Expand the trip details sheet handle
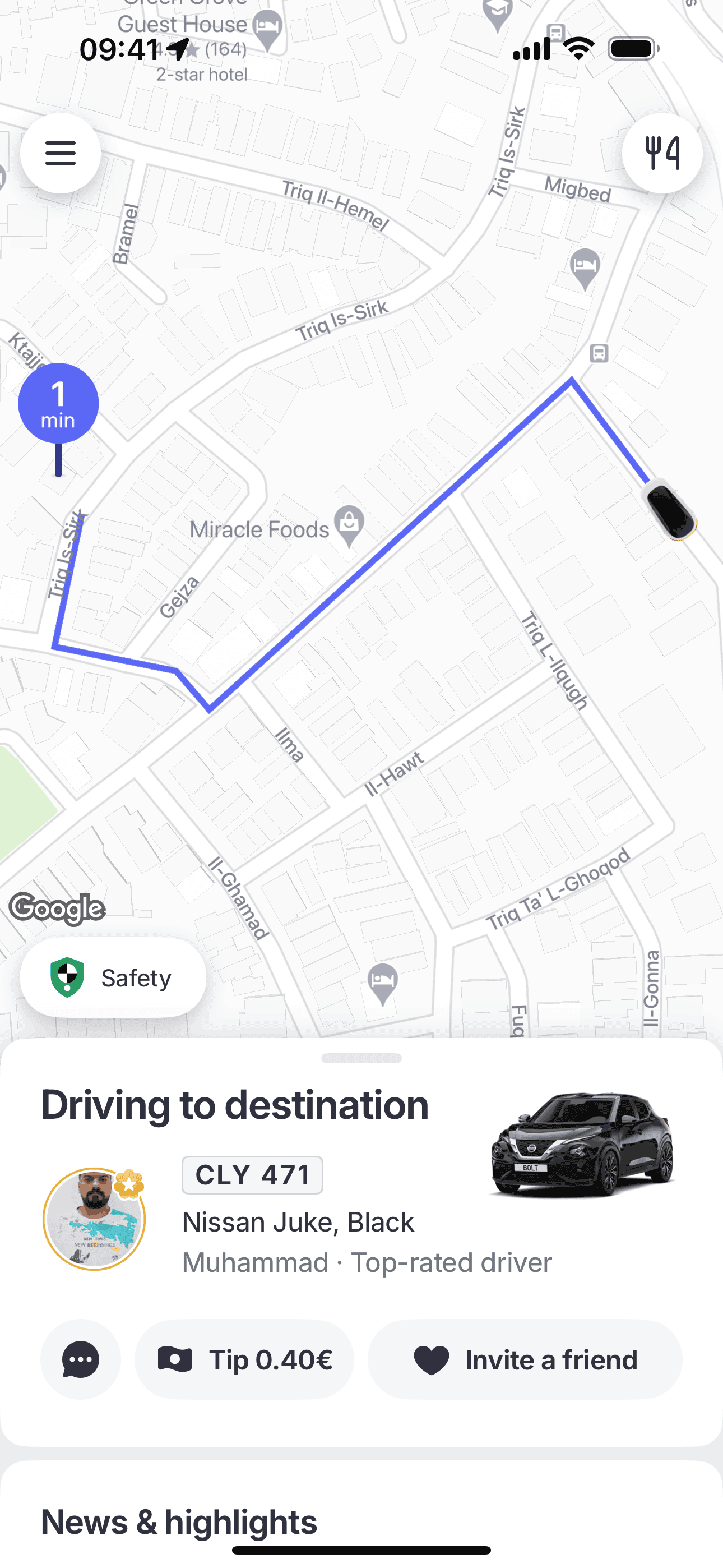This screenshot has height=1568, width=723. coord(361,1058)
